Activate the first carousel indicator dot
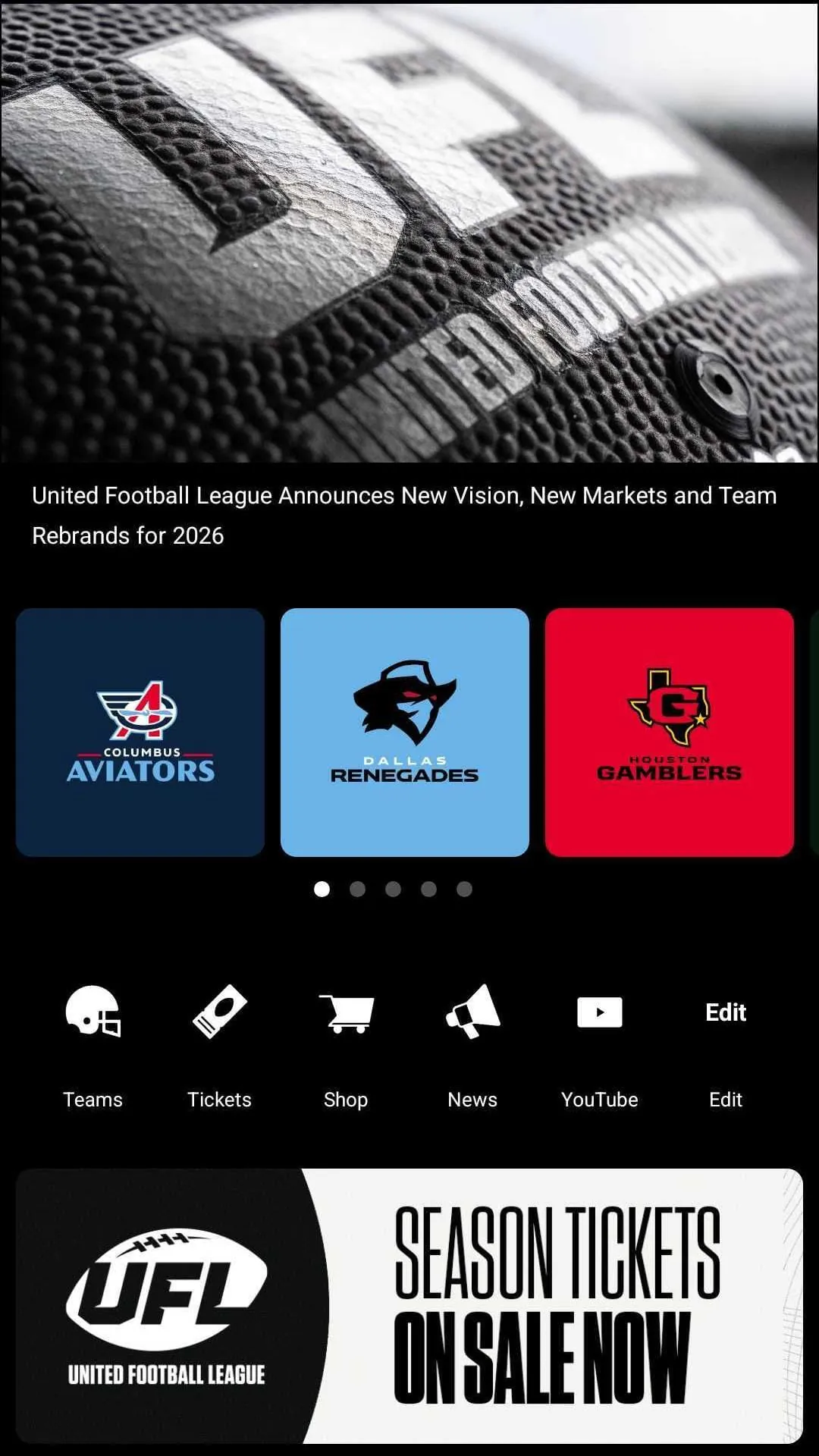The height and width of the screenshot is (1456, 819). [322, 890]
